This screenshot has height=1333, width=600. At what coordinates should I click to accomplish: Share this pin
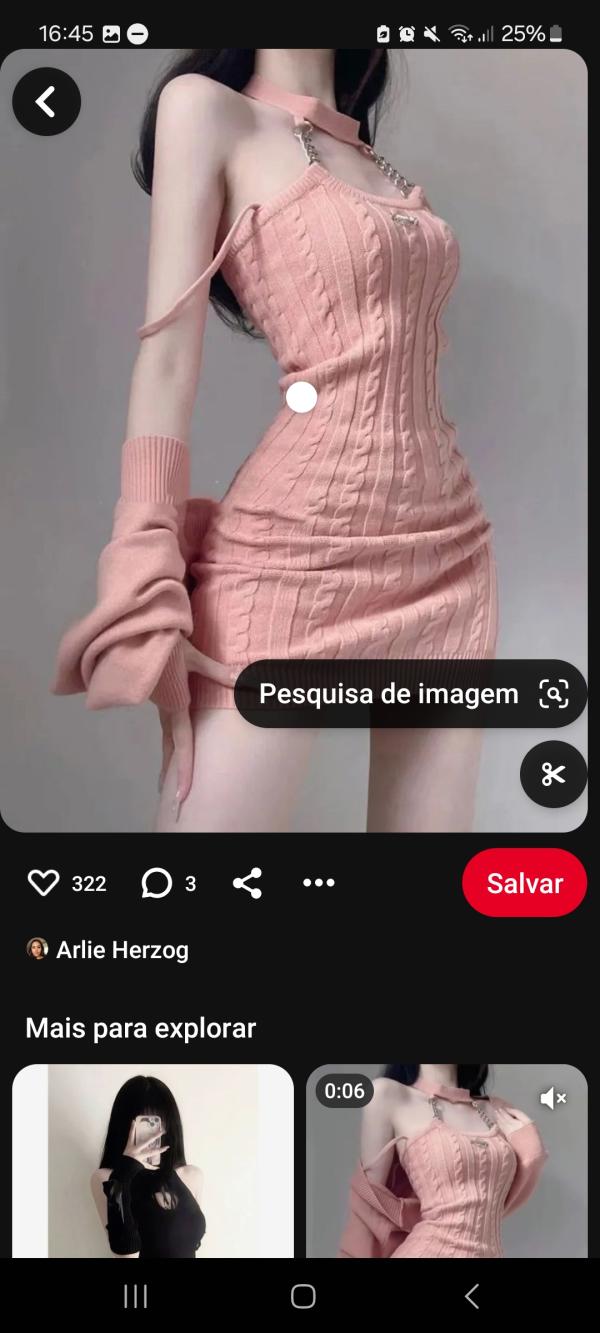(x=247, y=883)
